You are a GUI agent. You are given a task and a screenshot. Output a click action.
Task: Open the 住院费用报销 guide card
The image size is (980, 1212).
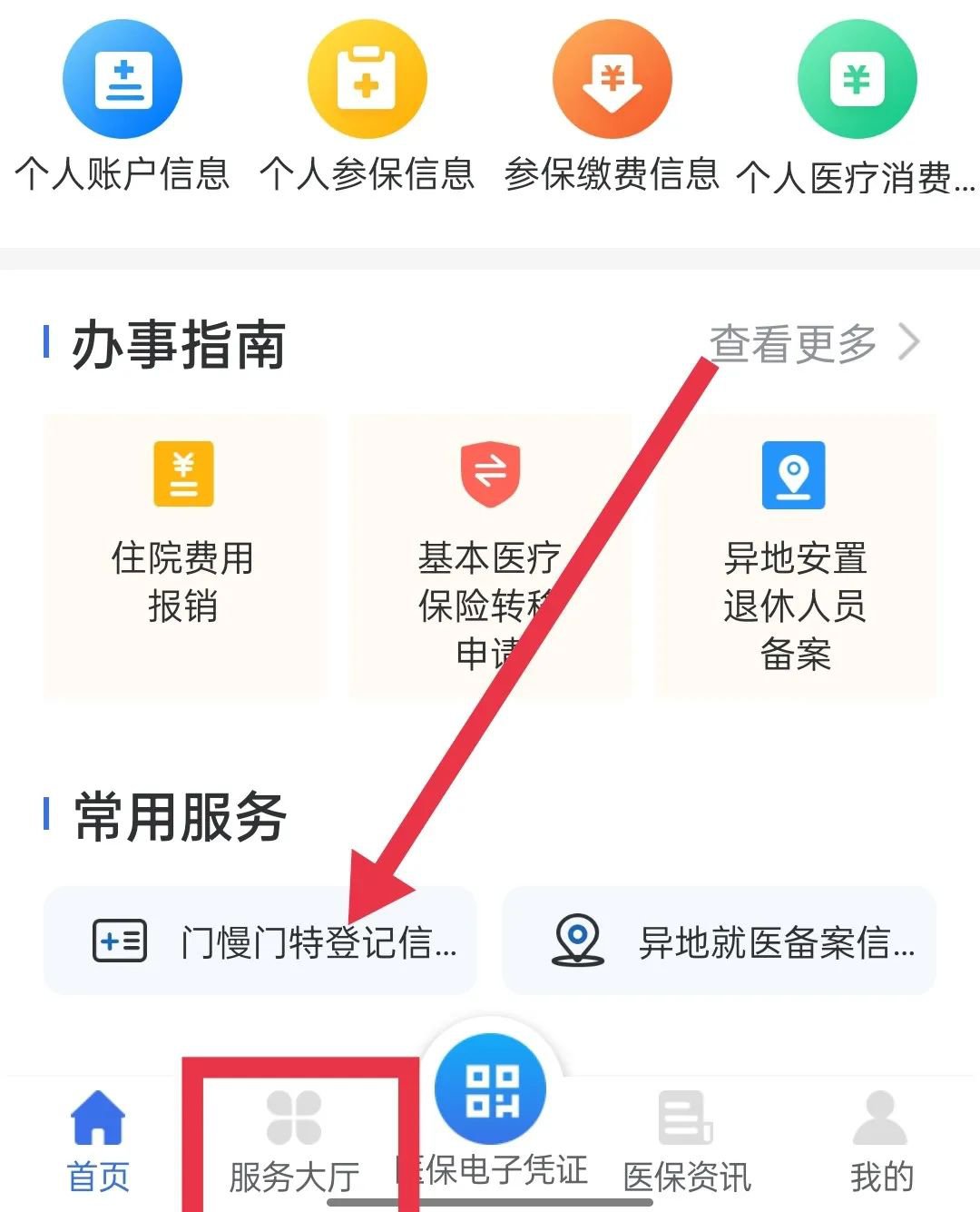tap(183, 556)
